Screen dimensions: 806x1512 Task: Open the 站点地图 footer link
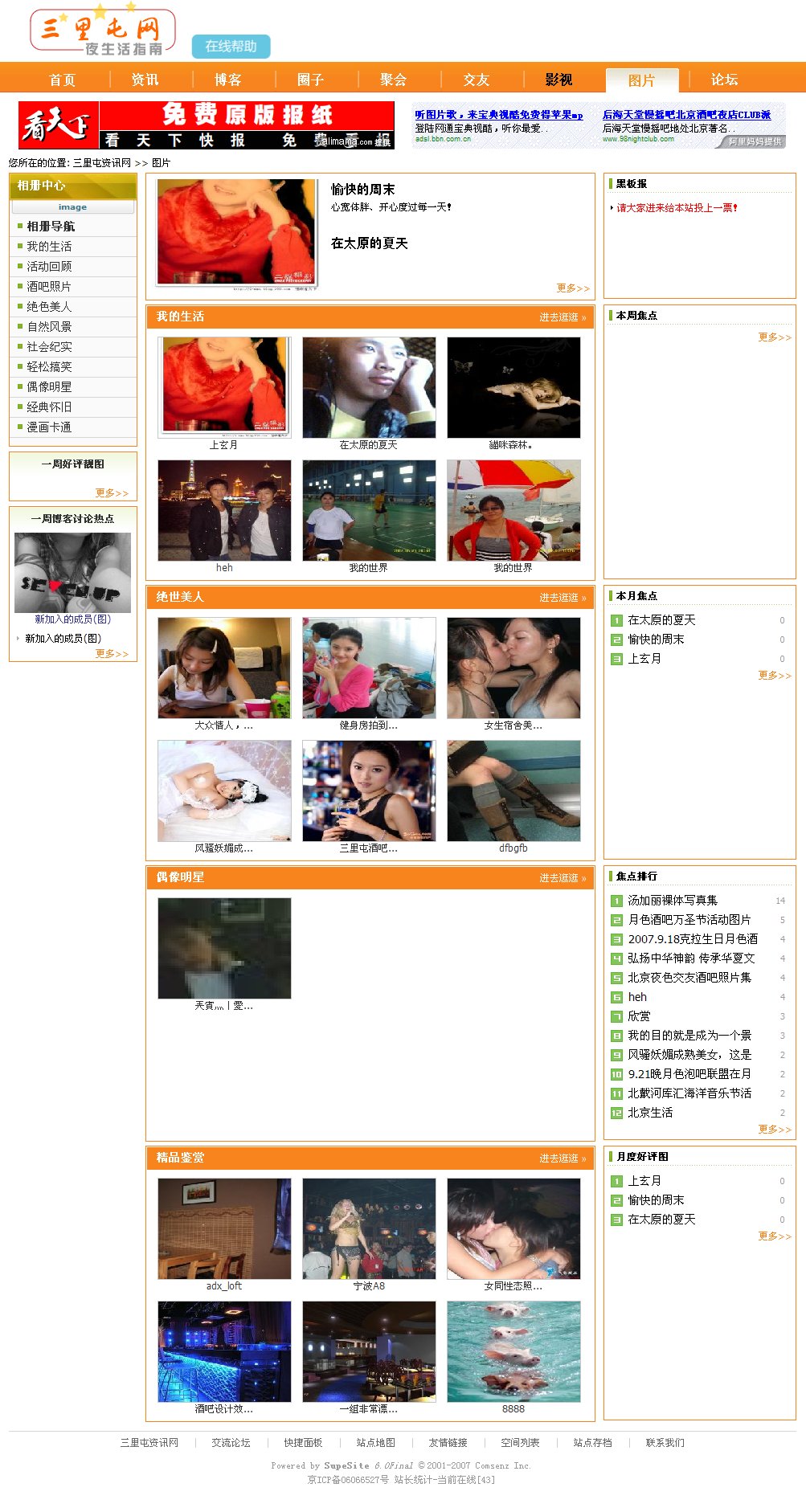click(x=375, y=1443)
